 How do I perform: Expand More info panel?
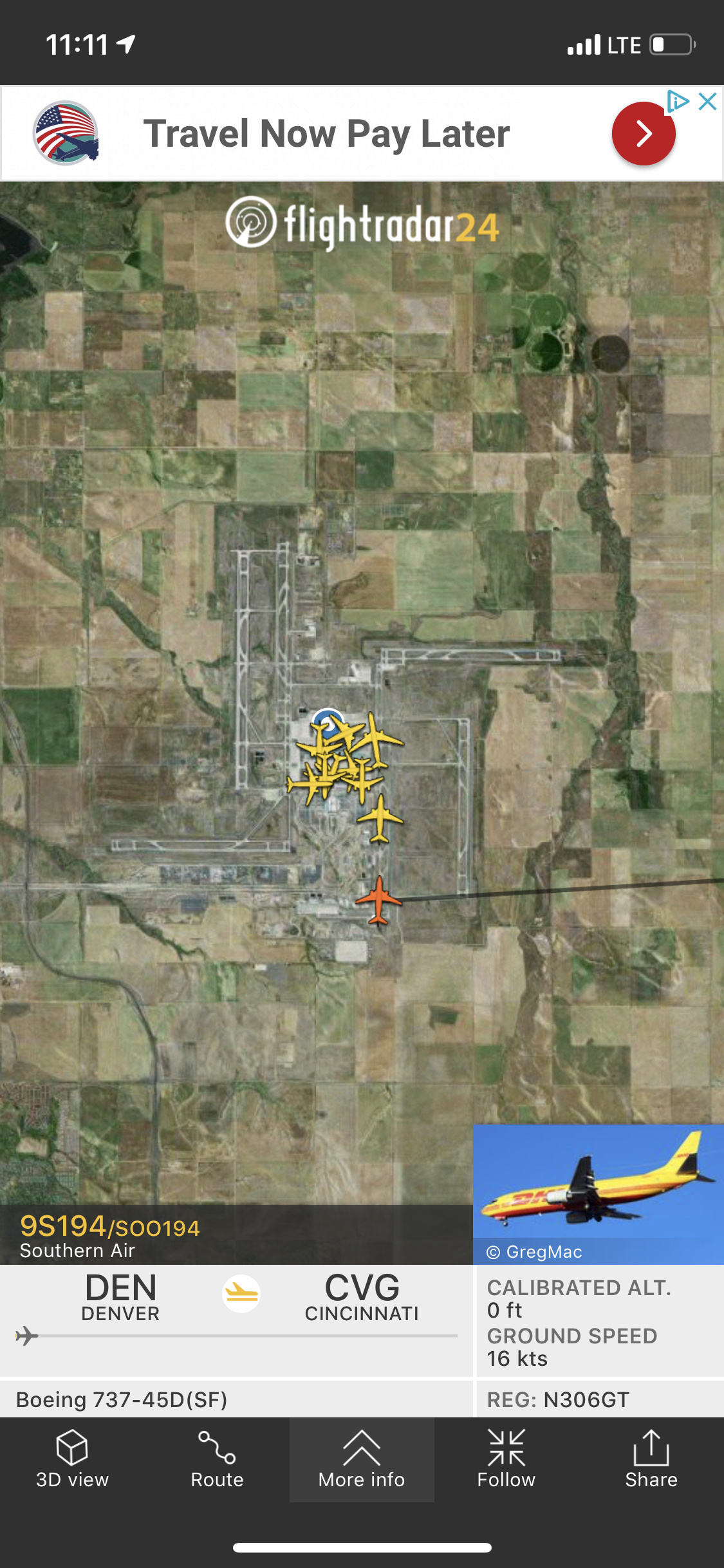[x=362, y=1459]
